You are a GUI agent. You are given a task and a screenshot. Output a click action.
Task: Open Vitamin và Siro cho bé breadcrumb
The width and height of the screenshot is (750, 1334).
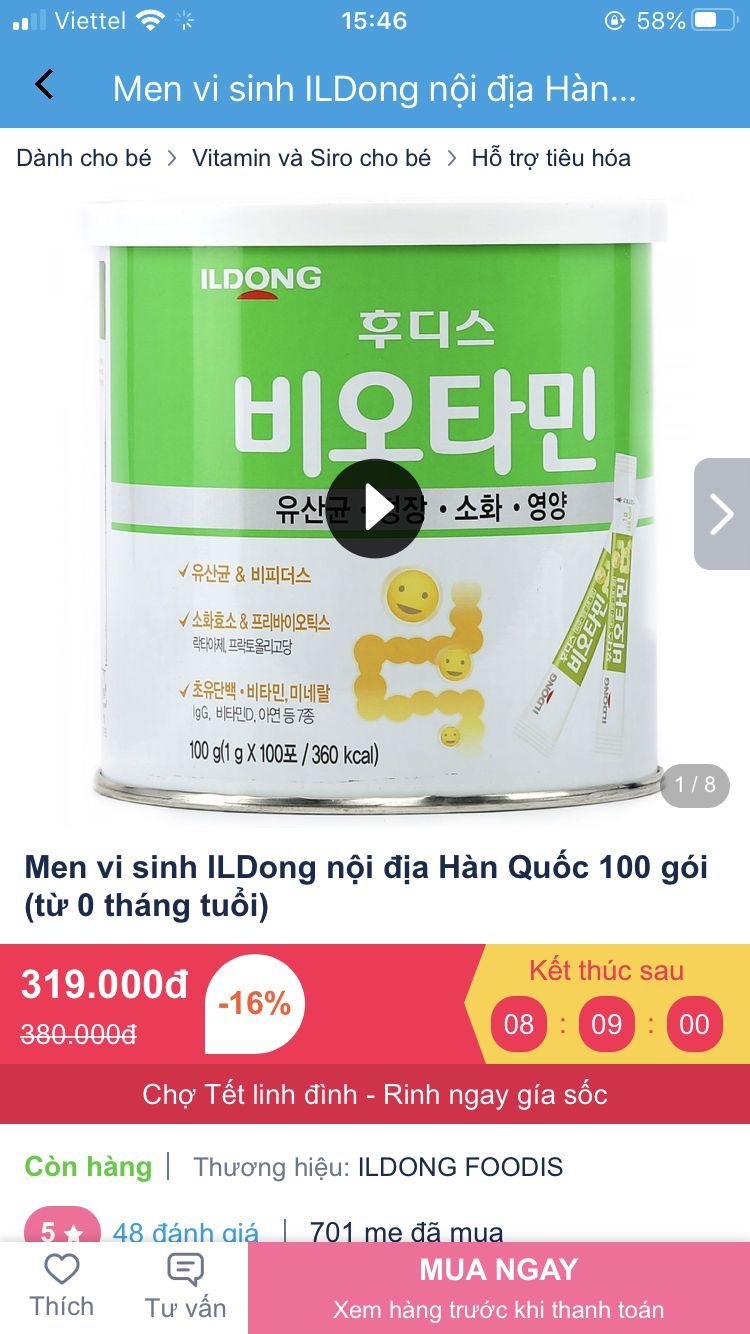click(311, 158)
